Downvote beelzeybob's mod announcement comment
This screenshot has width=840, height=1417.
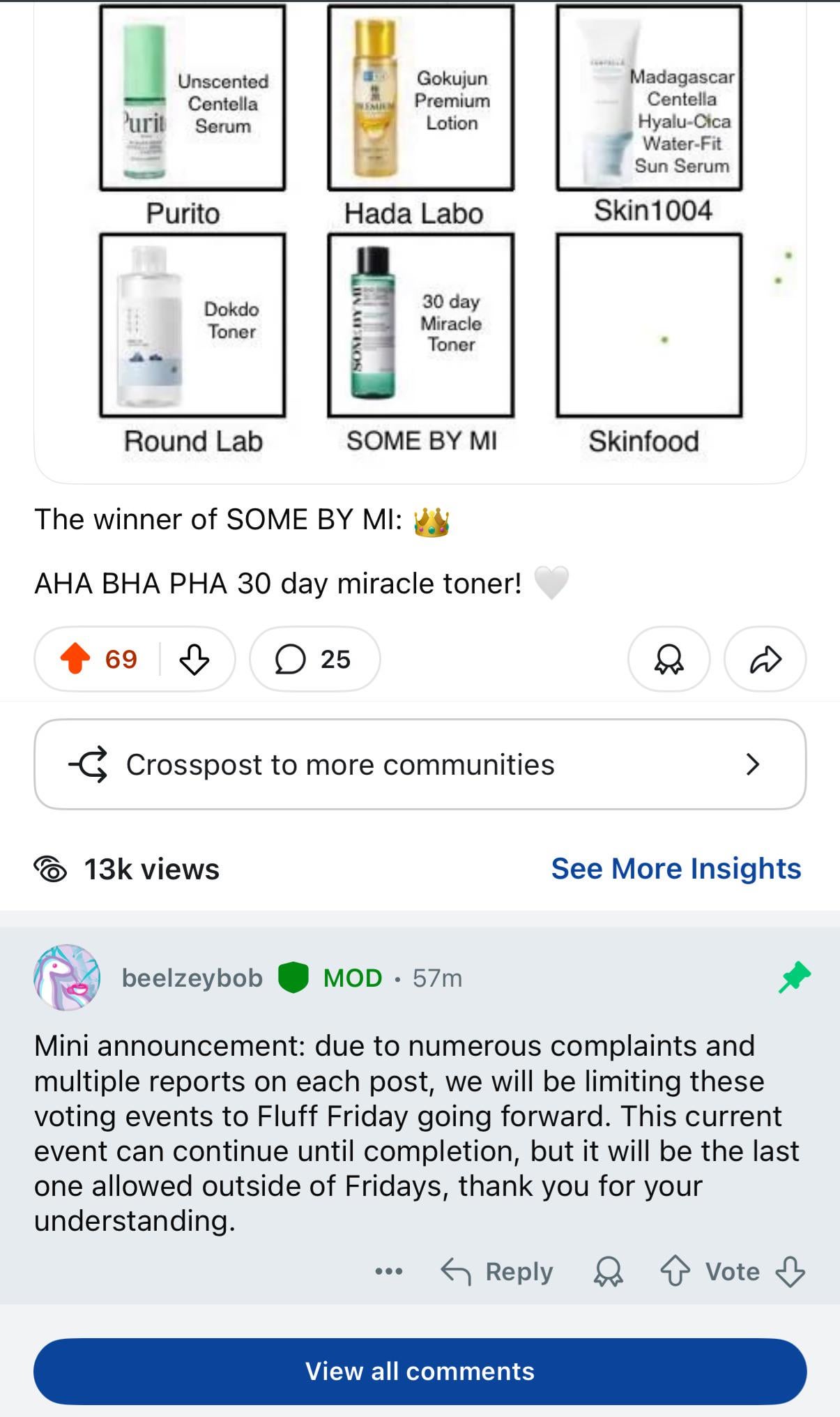coord(791,1271)
